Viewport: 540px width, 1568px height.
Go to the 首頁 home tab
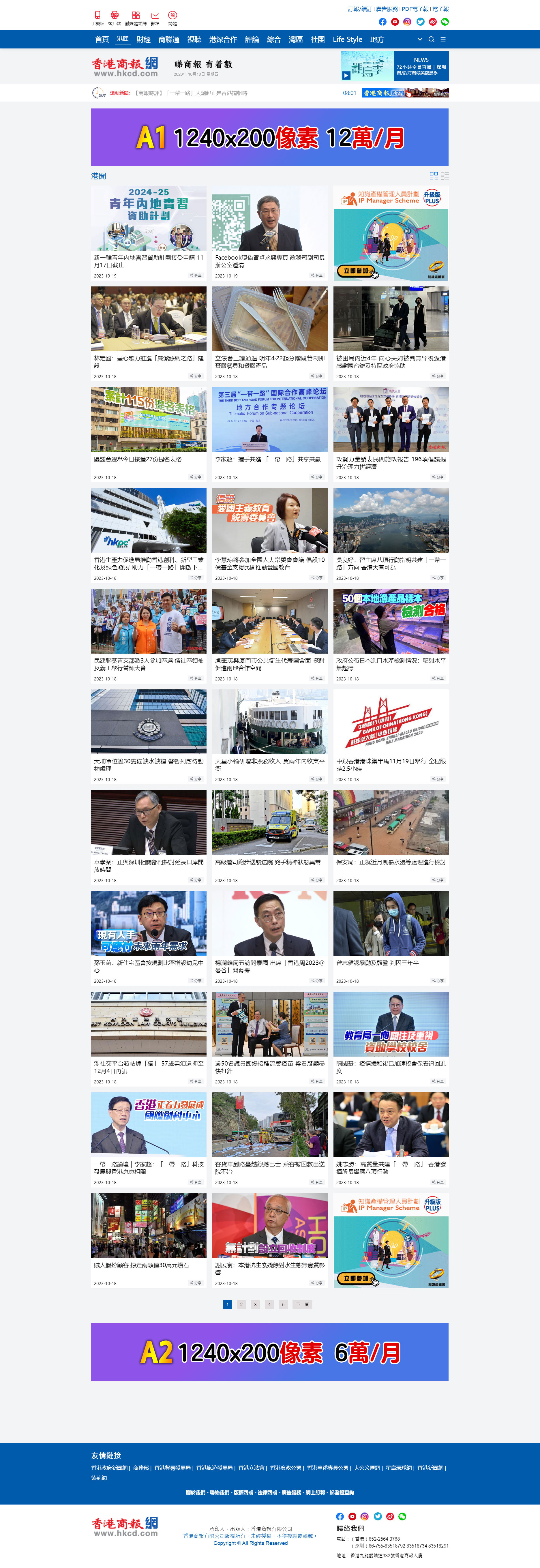pos(102,40)
